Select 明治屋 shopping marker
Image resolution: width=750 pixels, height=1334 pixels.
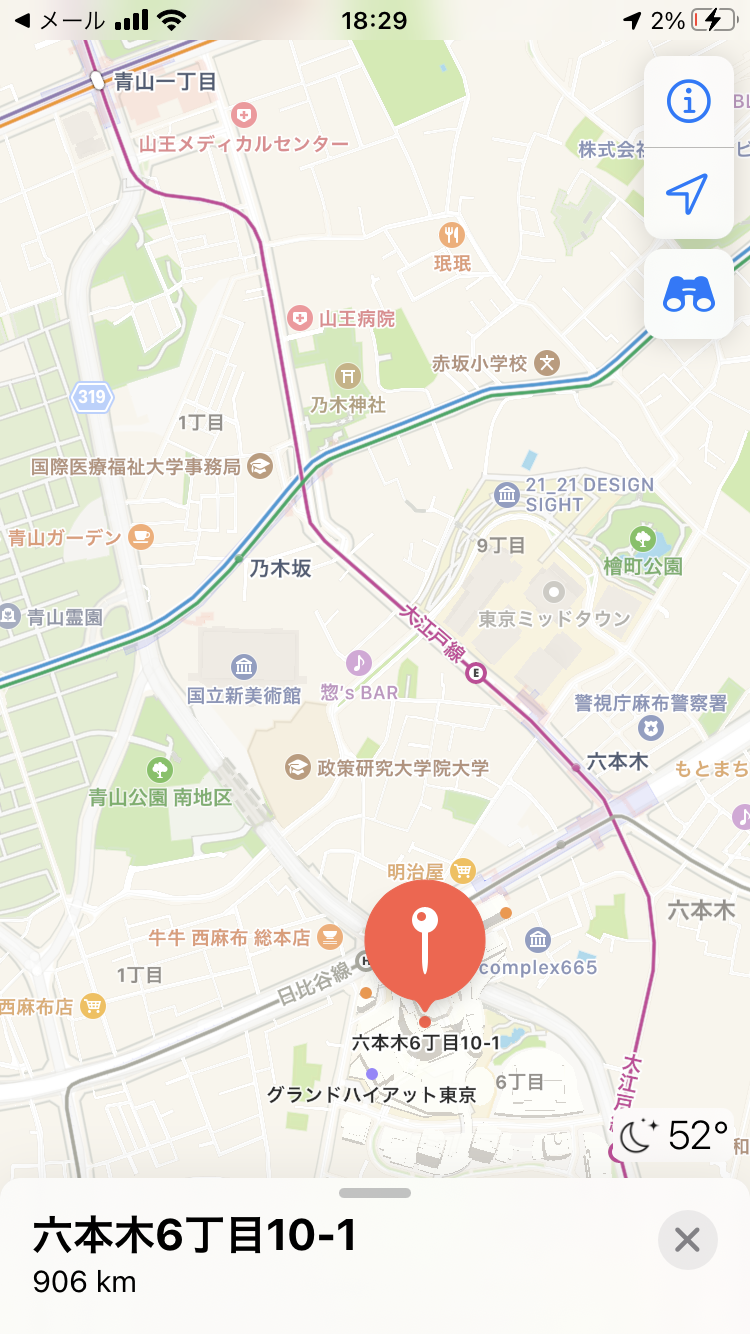point(462,871)
